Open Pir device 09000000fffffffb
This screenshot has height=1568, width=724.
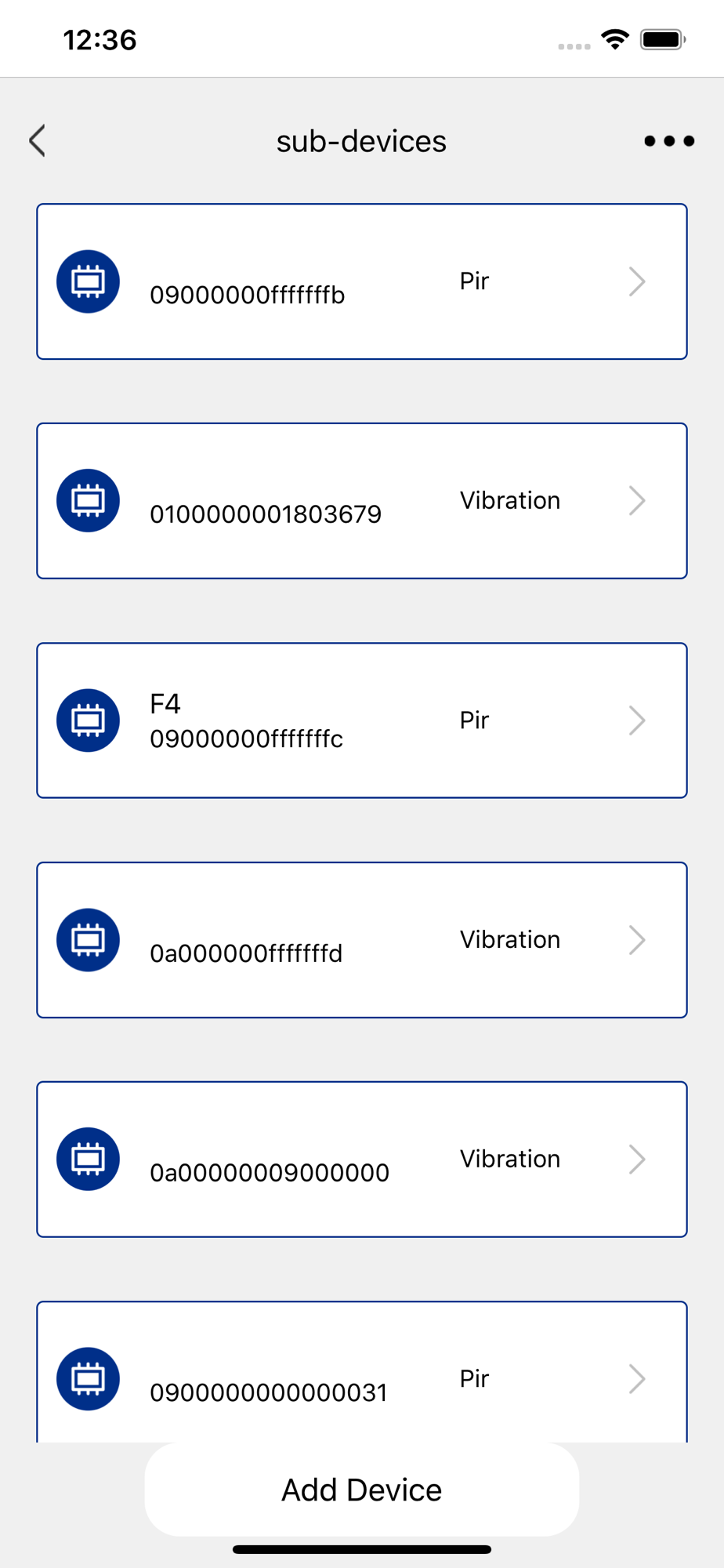click(x=362, y=281)
